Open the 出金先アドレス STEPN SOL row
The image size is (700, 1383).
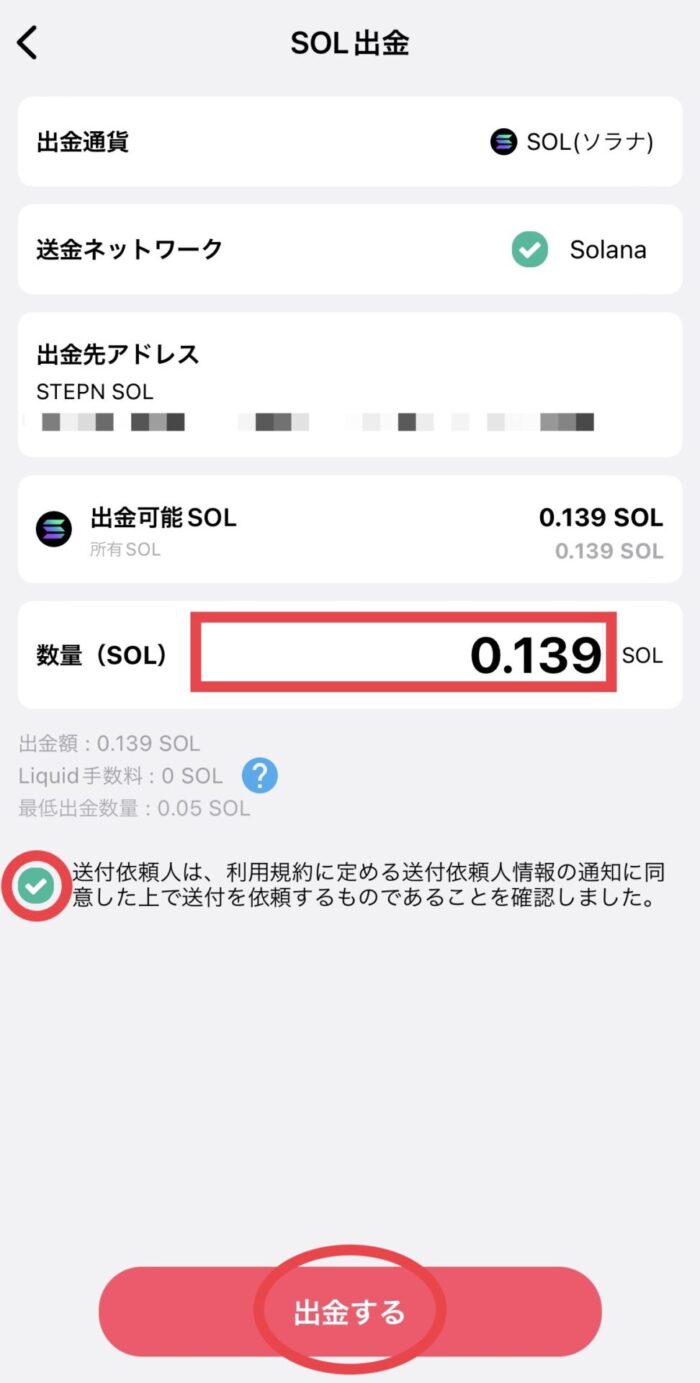point(350,385)
